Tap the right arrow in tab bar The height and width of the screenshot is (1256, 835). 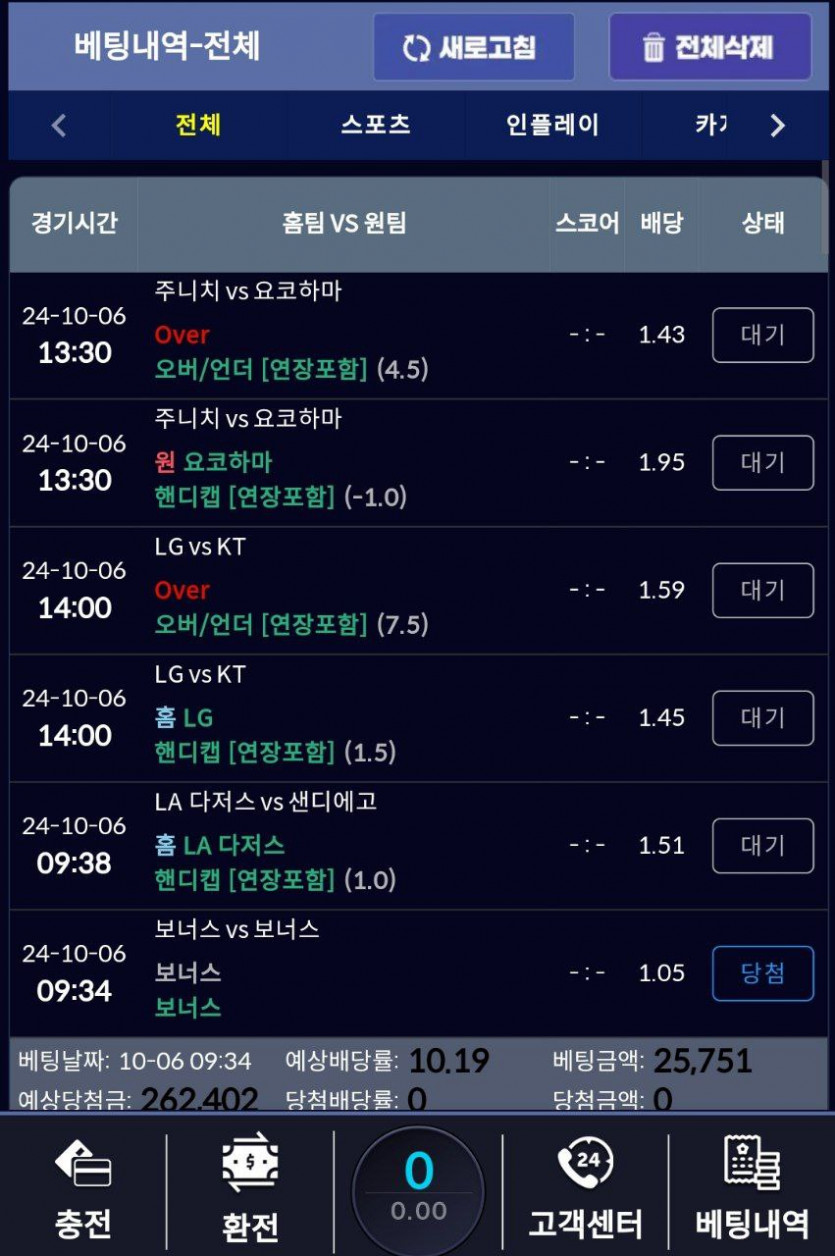777,125
